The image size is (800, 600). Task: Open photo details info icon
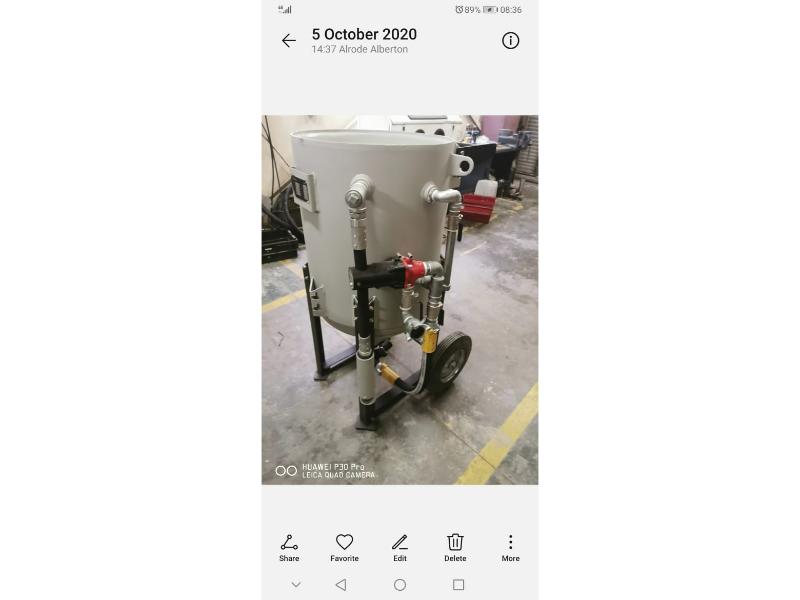510,41
